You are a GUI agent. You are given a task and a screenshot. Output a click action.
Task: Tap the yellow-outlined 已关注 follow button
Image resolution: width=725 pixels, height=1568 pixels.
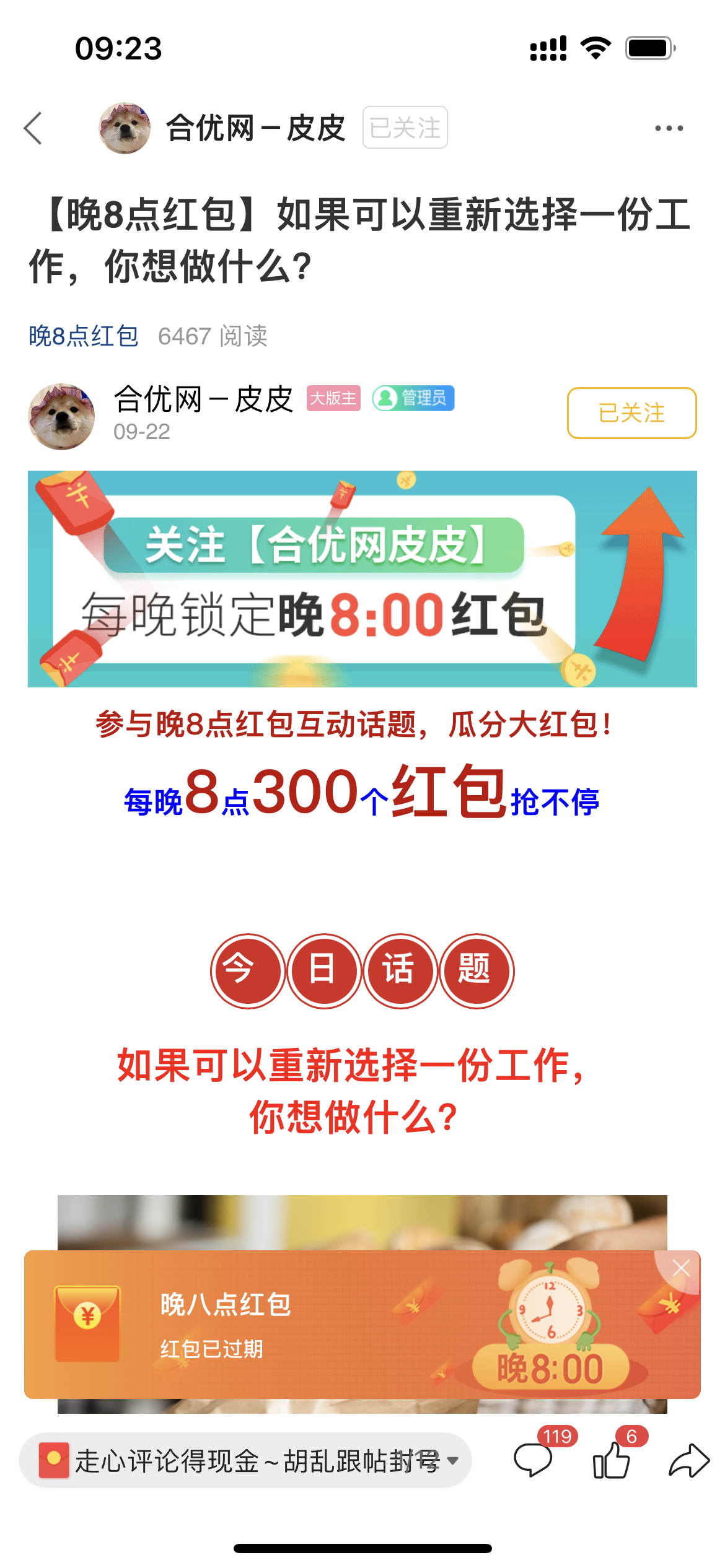631,413
